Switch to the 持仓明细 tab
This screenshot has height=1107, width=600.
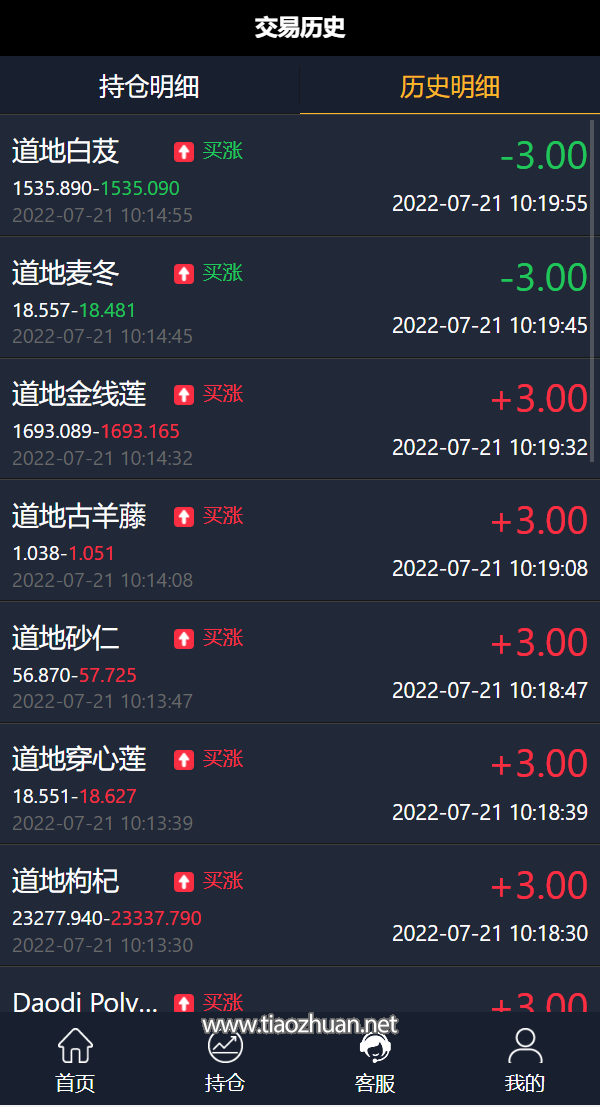(149, 87)
